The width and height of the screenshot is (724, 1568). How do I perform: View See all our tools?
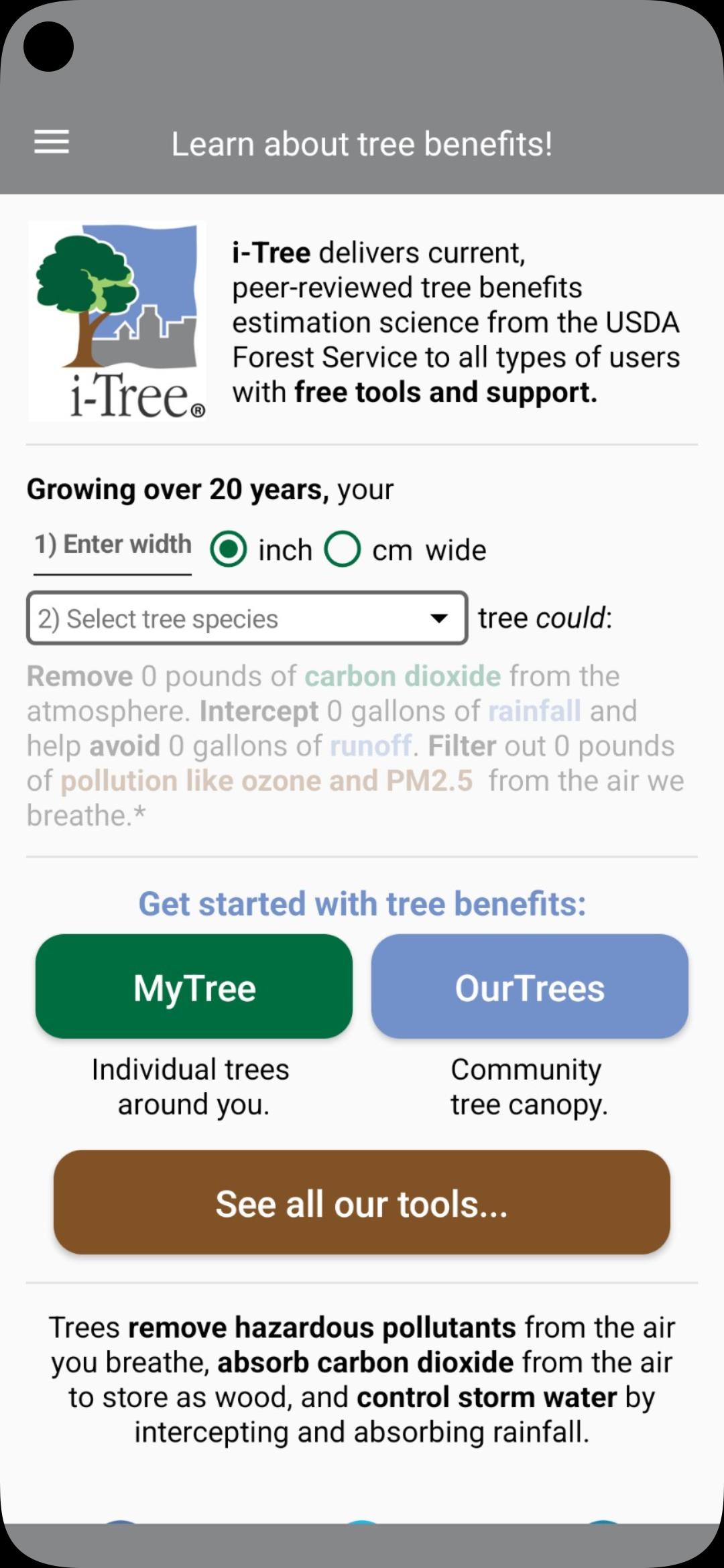pos(362,1203)
